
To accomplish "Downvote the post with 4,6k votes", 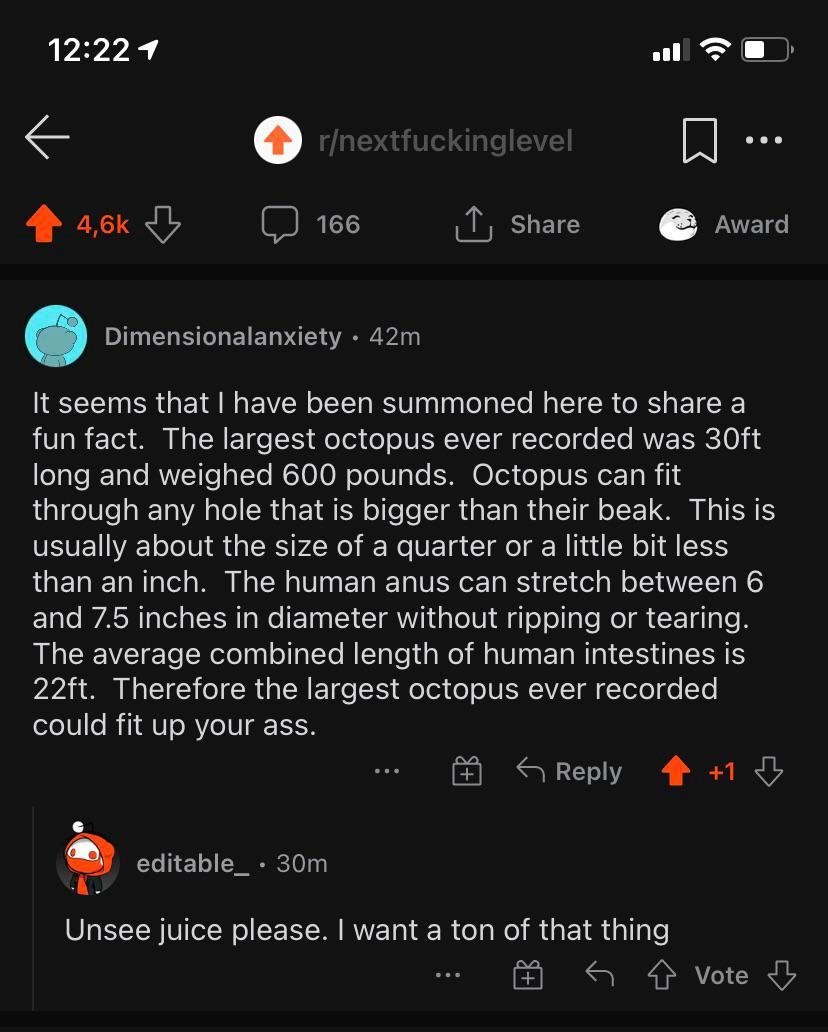I will 163,225.
